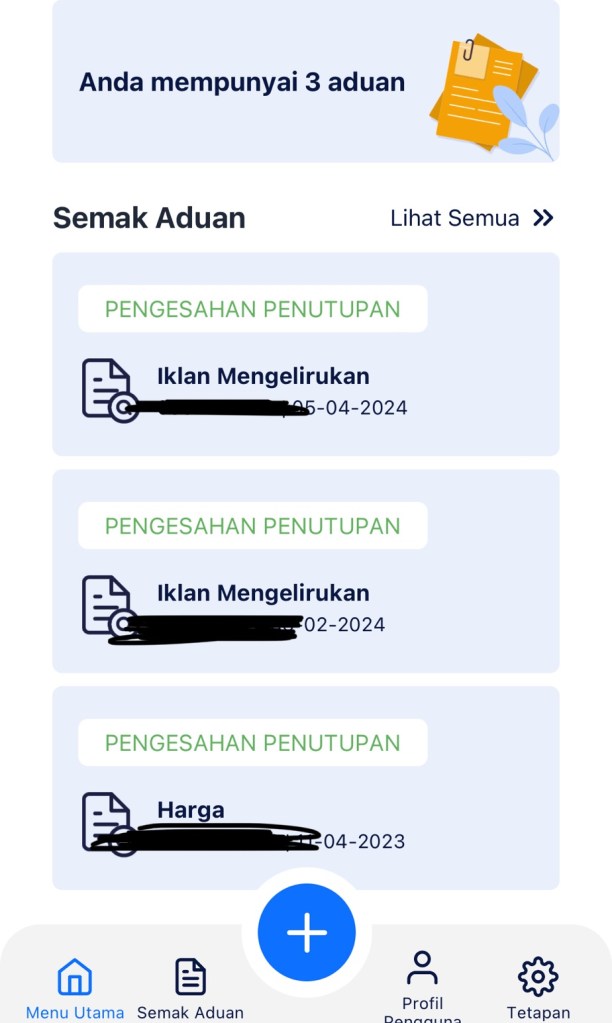
Task: Open Iklan Mengelirukan complaint dated 04-2024
Action: 305,354
